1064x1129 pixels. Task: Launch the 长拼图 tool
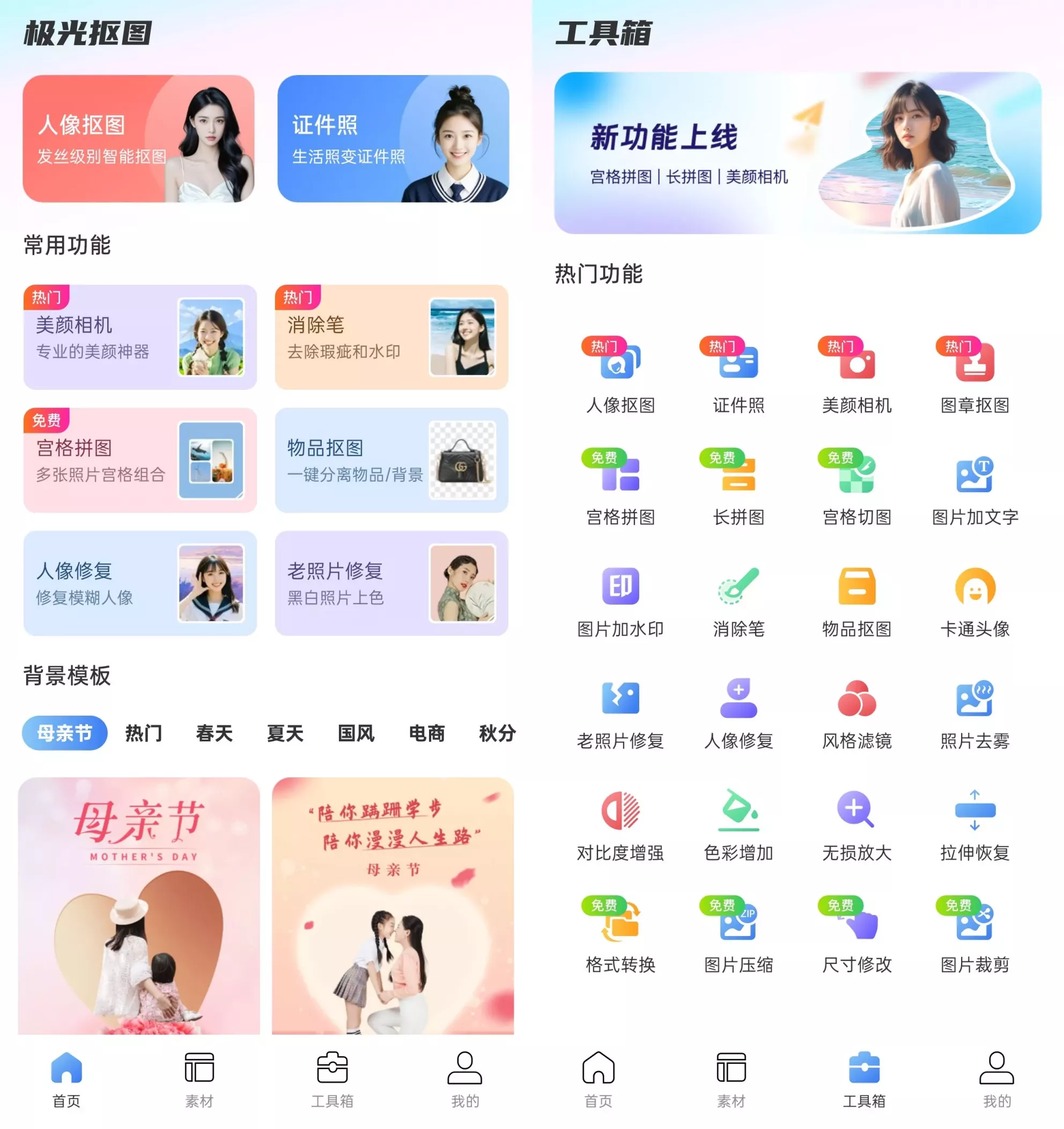[x=738, y=488]
